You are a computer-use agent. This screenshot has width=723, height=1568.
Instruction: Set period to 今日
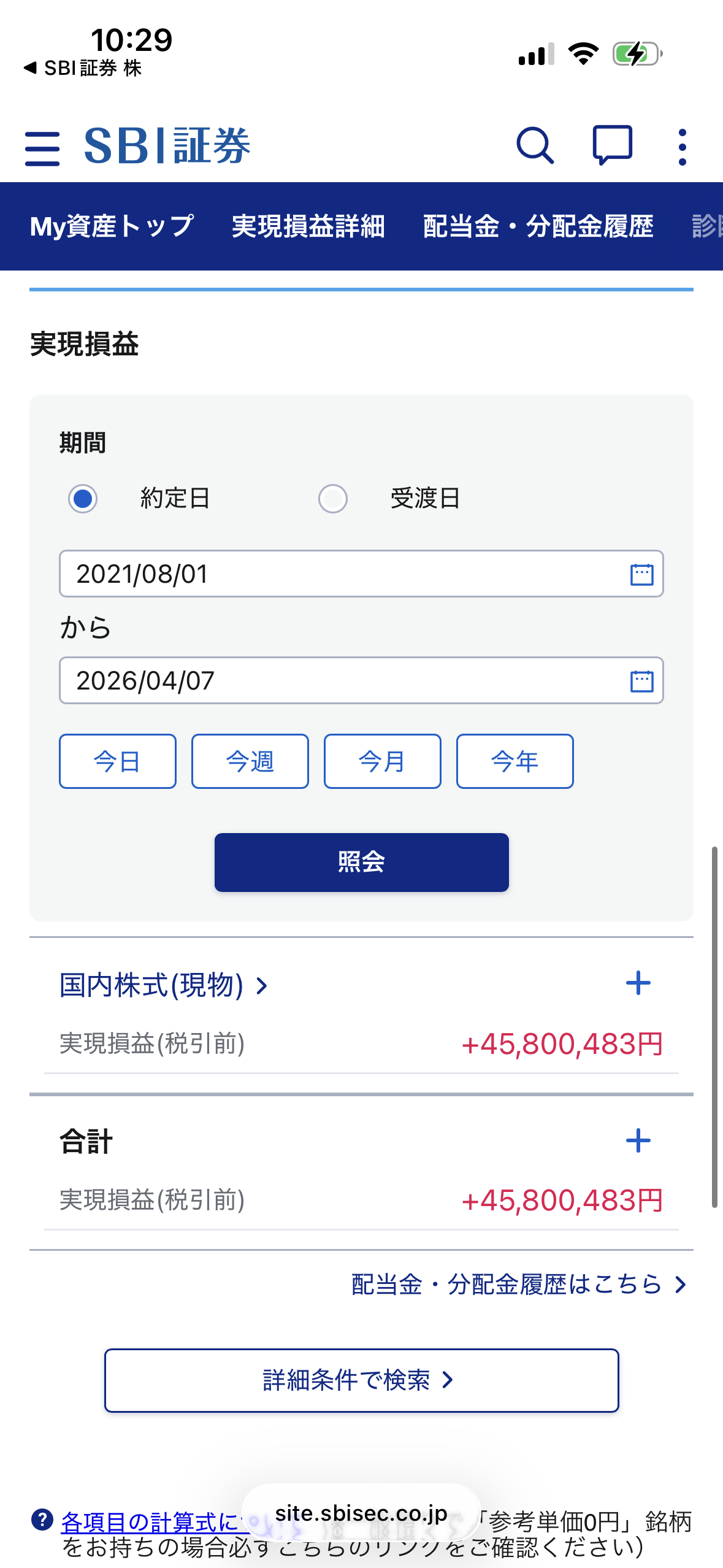pos(118,761)
